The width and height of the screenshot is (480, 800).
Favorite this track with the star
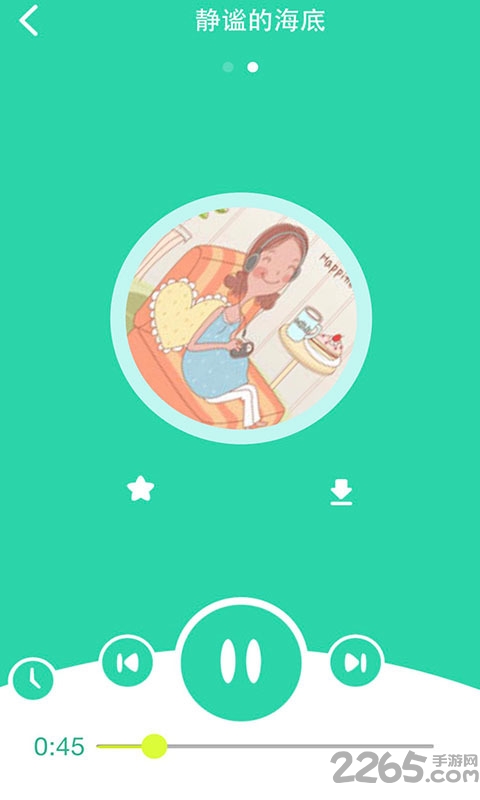pos(140,488)
